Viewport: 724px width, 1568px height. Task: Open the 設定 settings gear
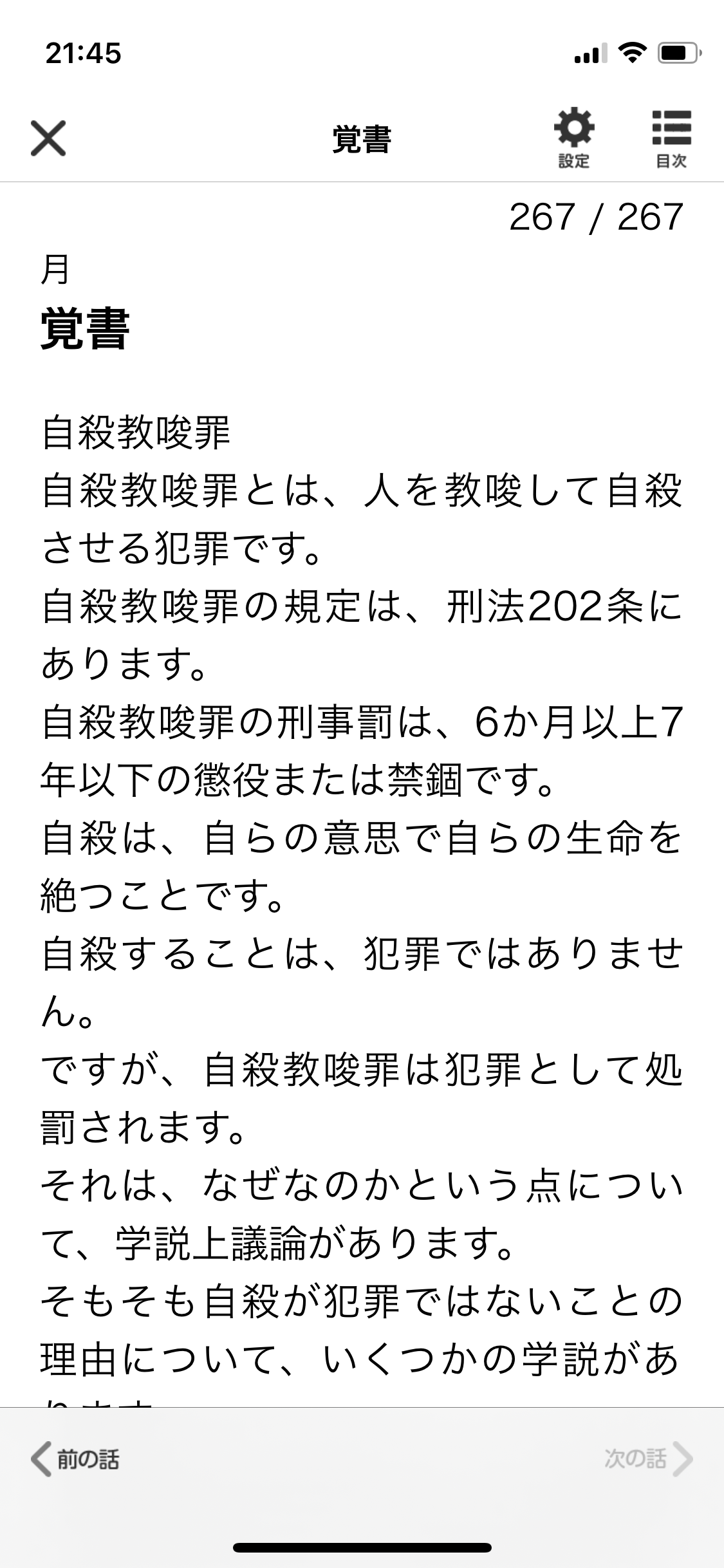(x=573, y=137)
